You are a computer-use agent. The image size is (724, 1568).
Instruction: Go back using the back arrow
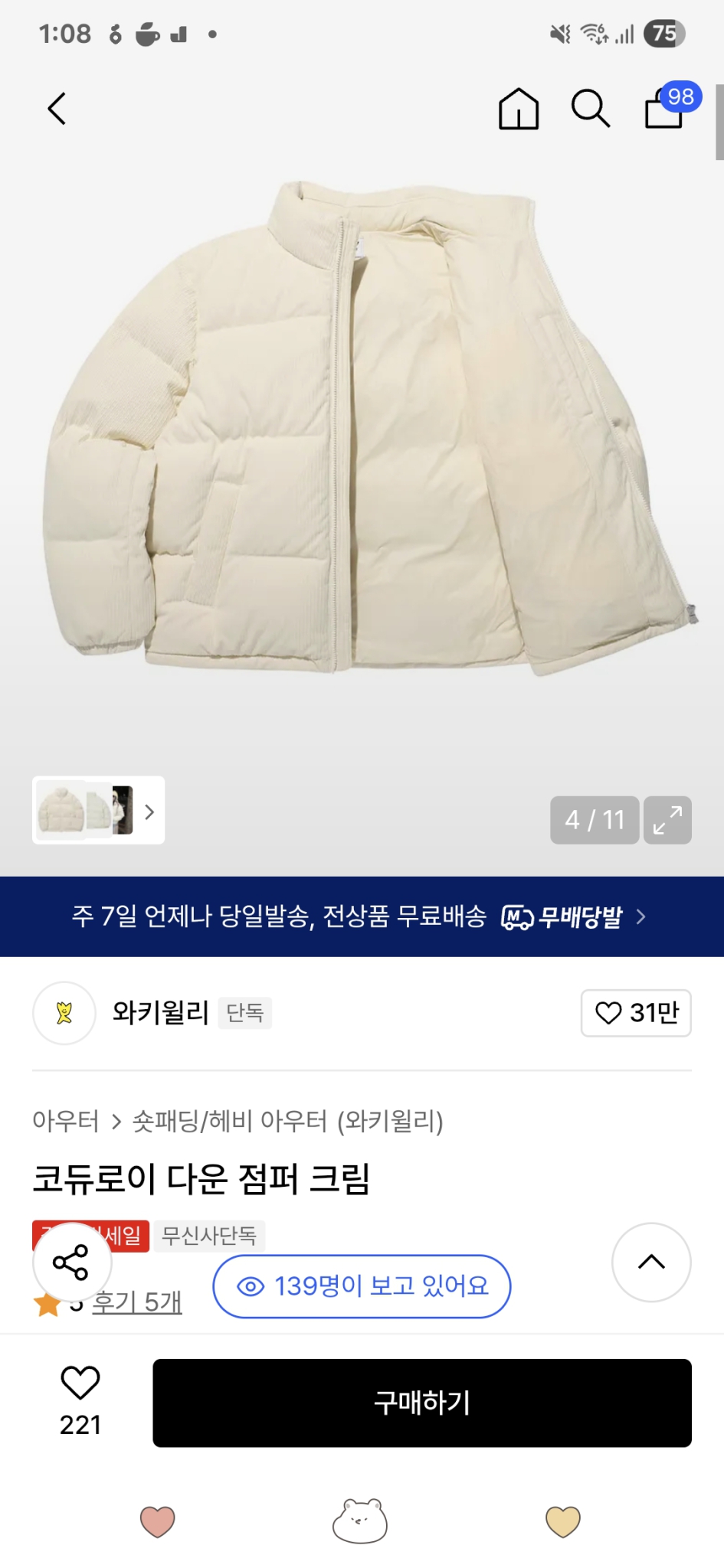click(54, 108)
